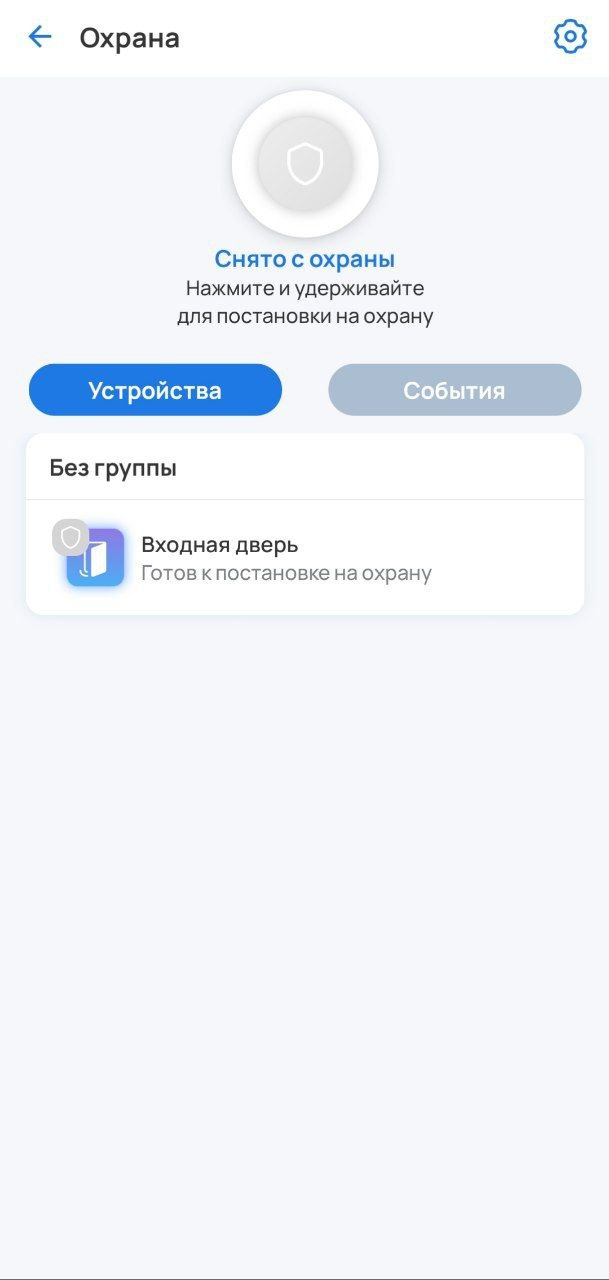609x1280 pixels.
Task: Open the Входная дверь device
Action: tap(305, 558)
